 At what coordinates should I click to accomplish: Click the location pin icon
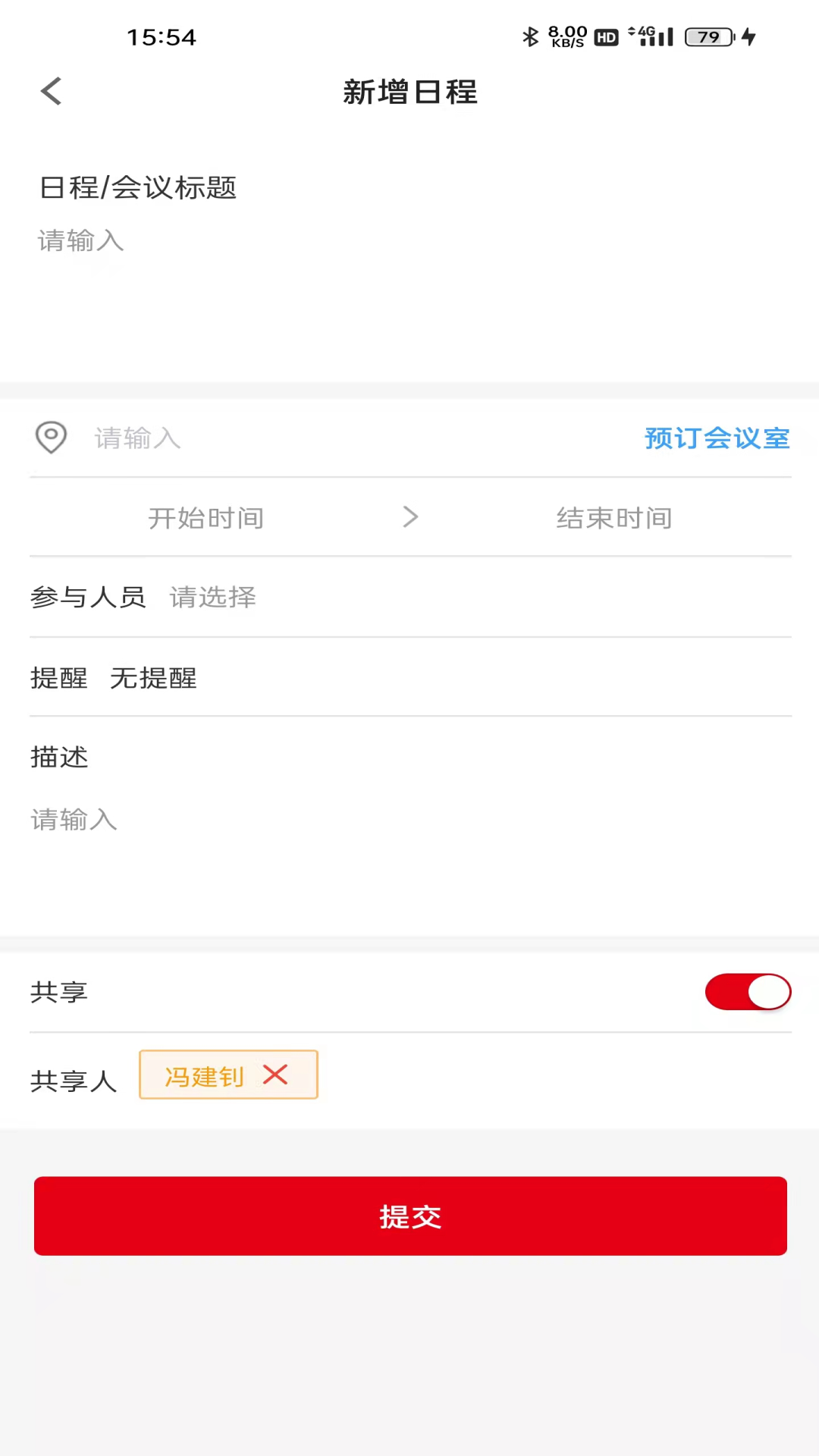(50, 438)
